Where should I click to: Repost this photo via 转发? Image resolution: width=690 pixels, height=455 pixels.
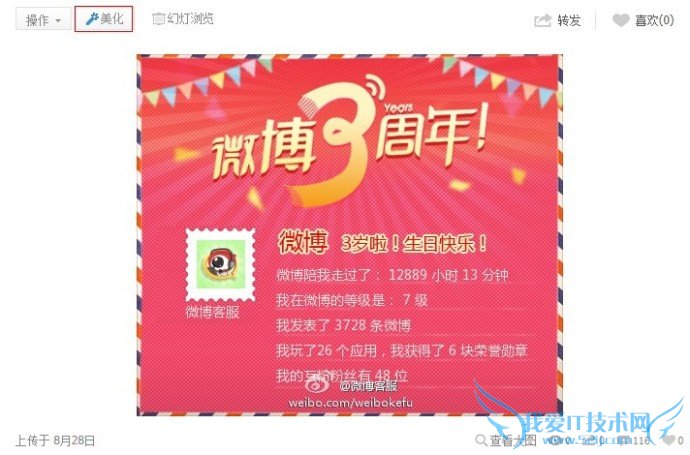click(x=558, y=20)
